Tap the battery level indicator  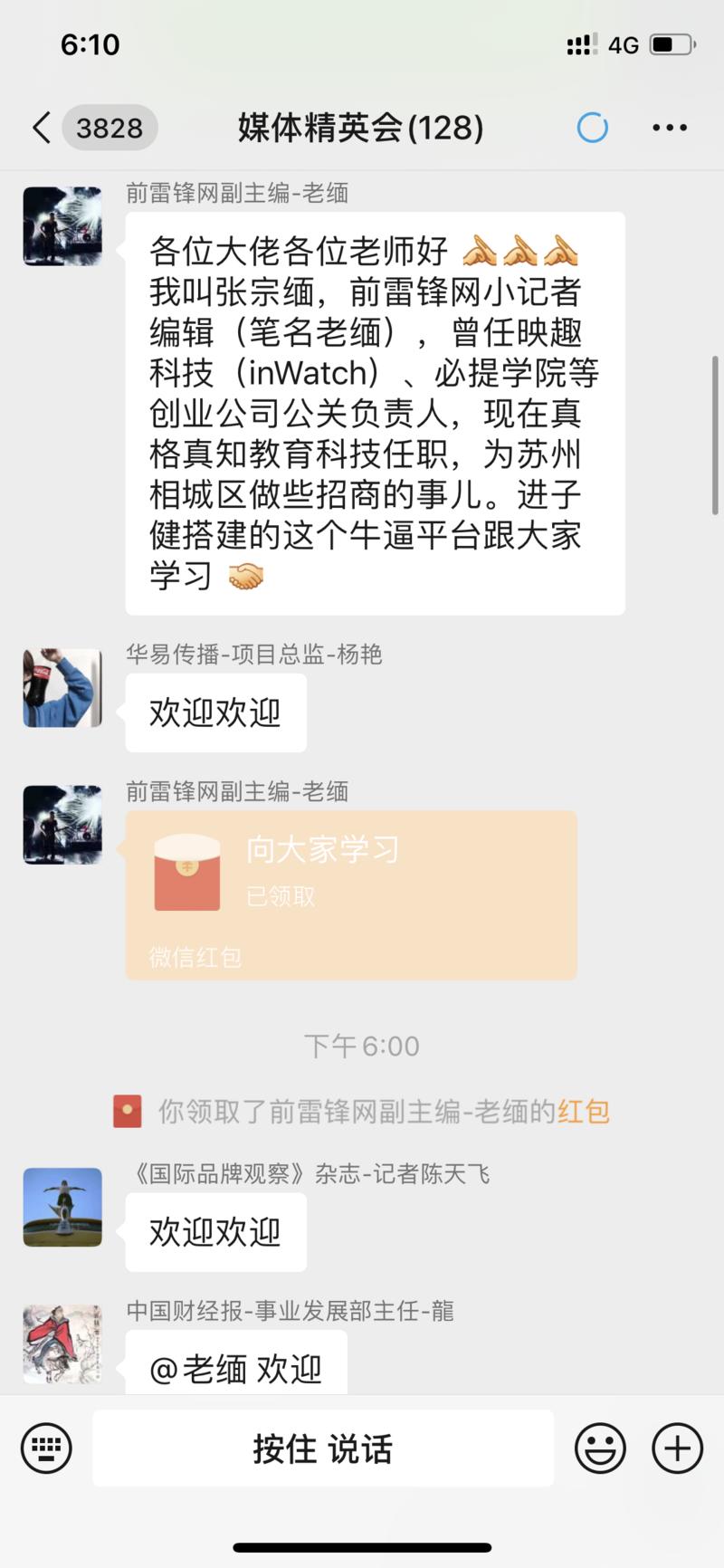point(670,43)
